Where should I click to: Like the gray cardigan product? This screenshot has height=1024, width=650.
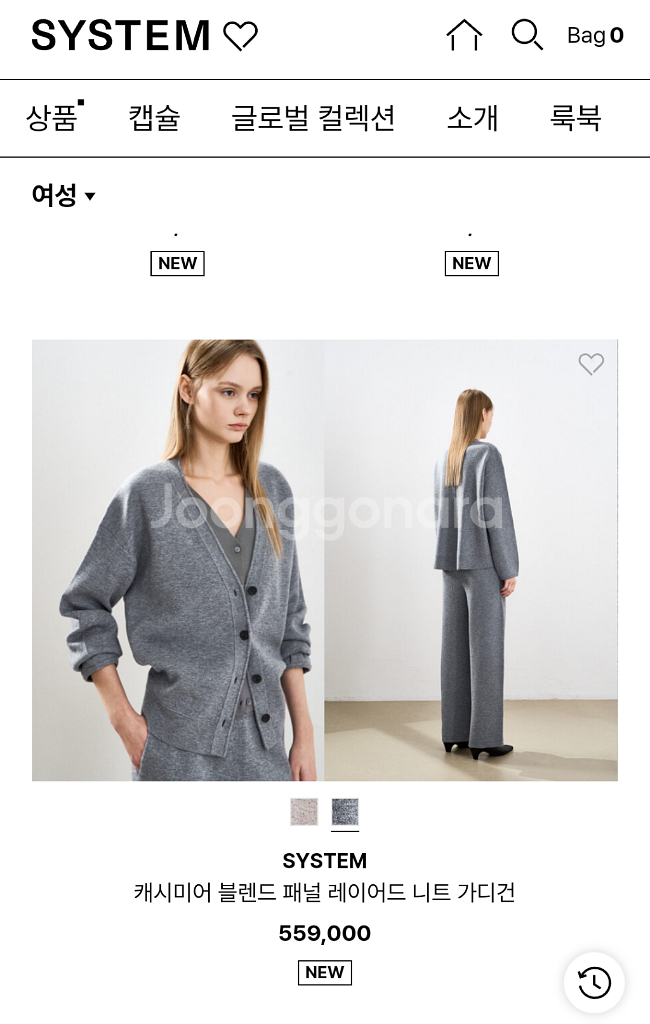click(x=591, y=364)
